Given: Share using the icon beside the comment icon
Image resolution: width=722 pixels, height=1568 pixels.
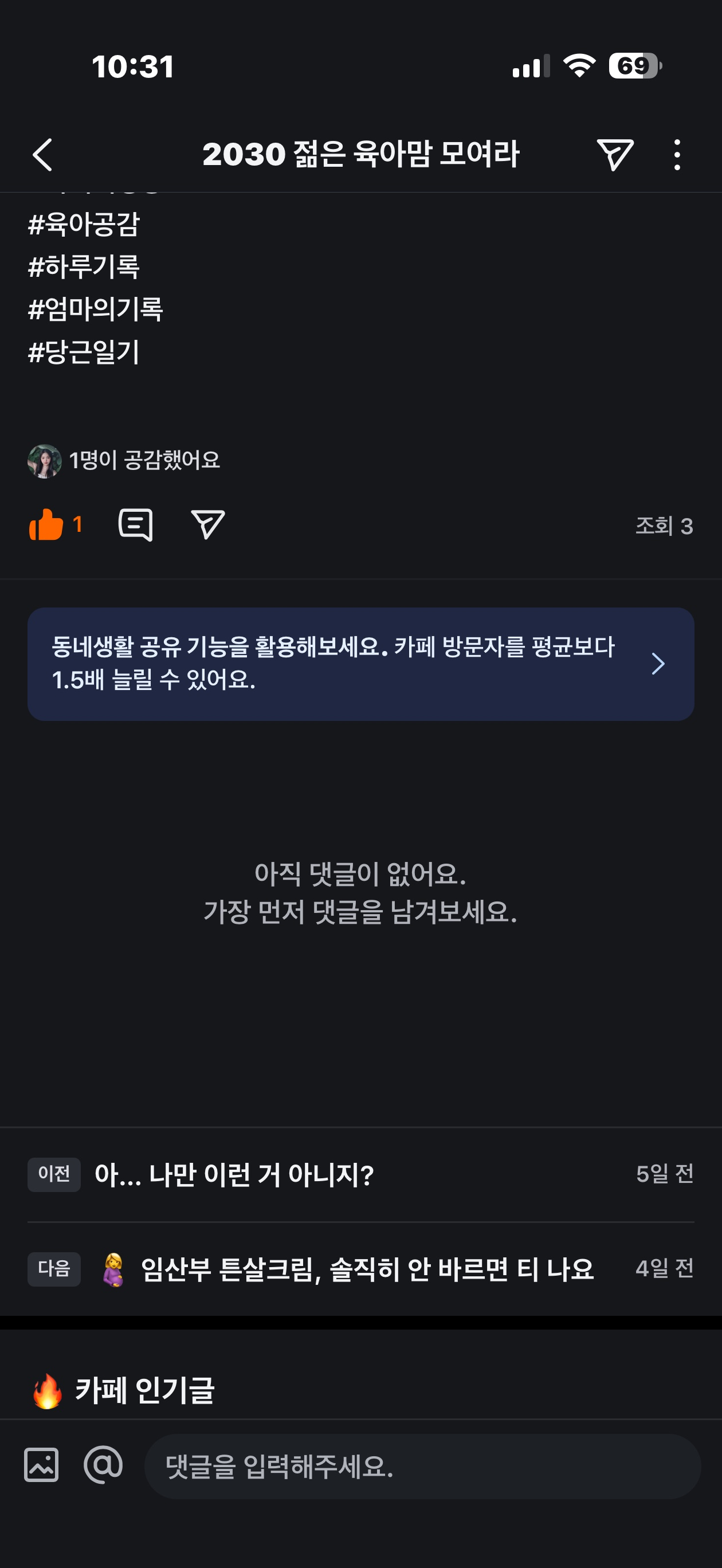Looking at the screenshot, I should (207, 525).
